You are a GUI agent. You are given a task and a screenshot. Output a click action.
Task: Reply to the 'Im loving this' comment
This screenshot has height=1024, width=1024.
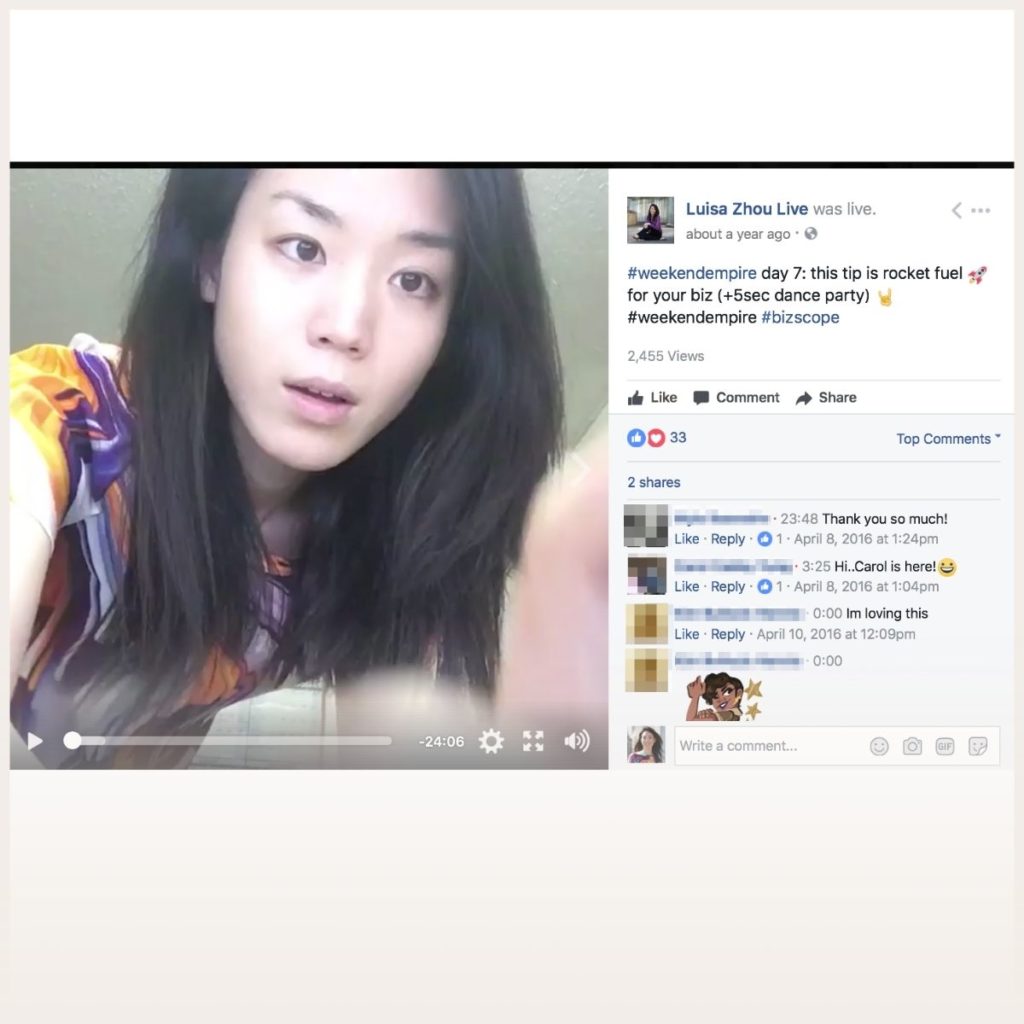pos(727,634)
